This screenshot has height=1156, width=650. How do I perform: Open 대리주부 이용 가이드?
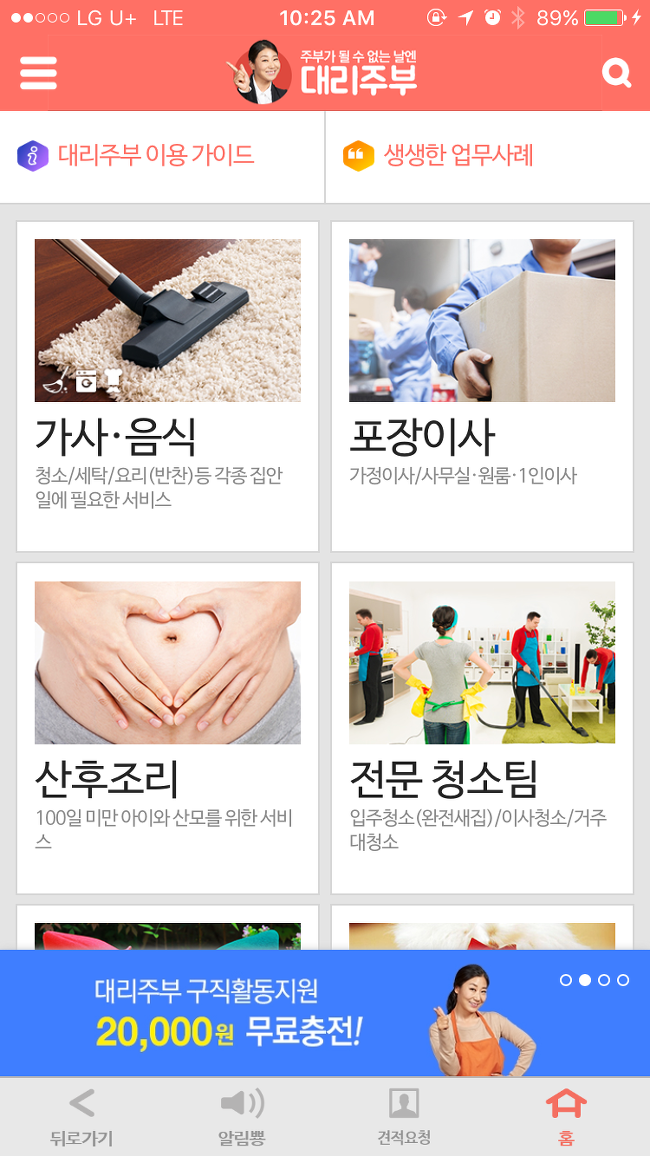(162, 156)
